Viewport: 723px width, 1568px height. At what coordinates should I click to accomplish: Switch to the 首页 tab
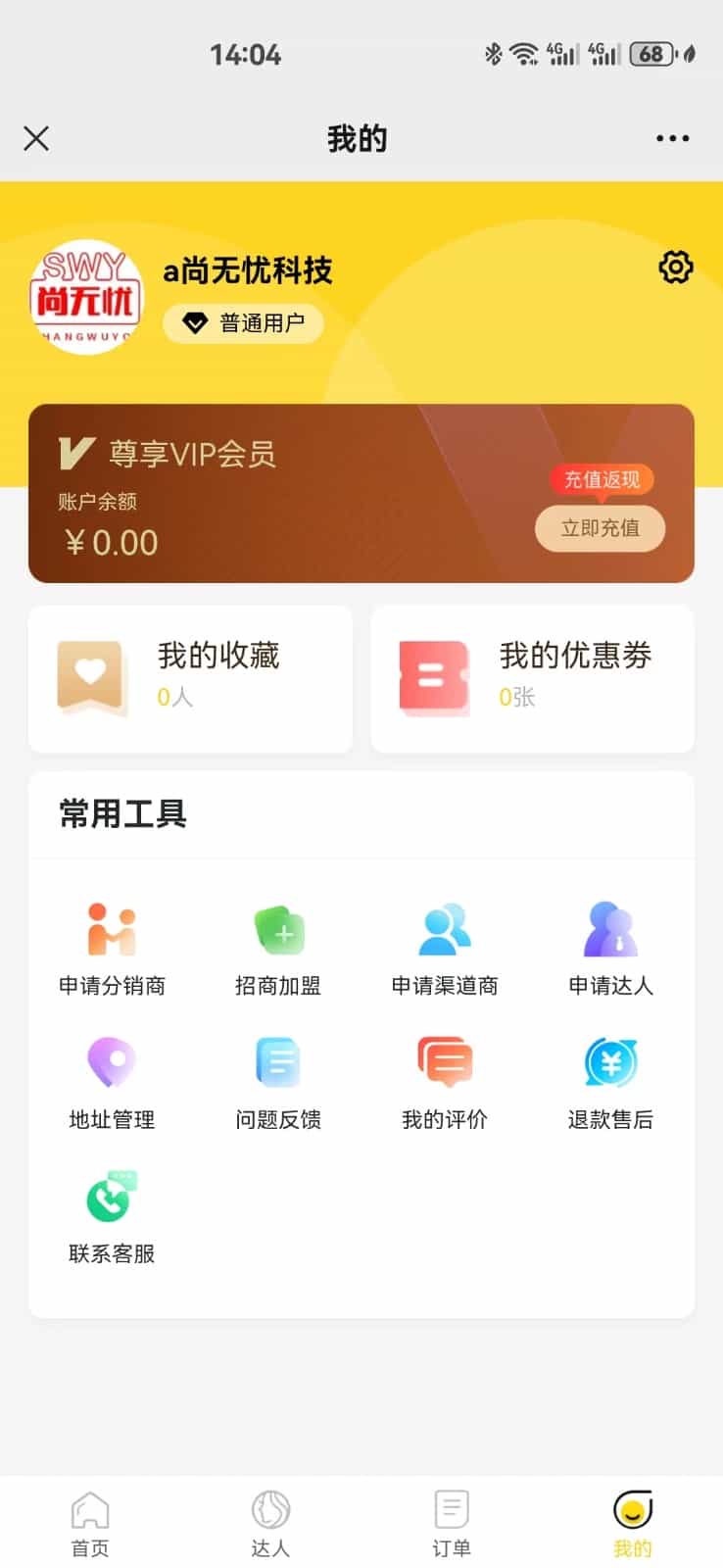[90, 1524]
